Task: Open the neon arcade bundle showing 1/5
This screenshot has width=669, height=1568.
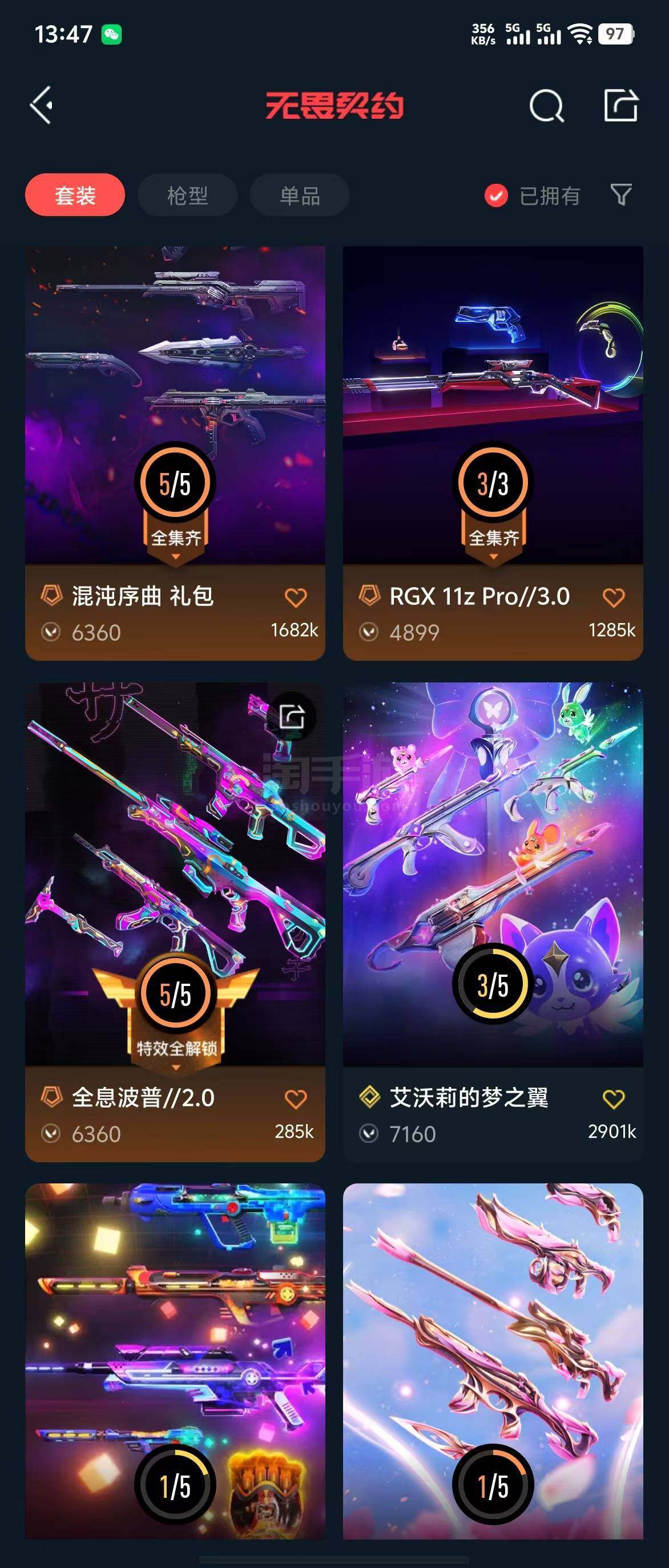Action: click(x=175, y=1357)
